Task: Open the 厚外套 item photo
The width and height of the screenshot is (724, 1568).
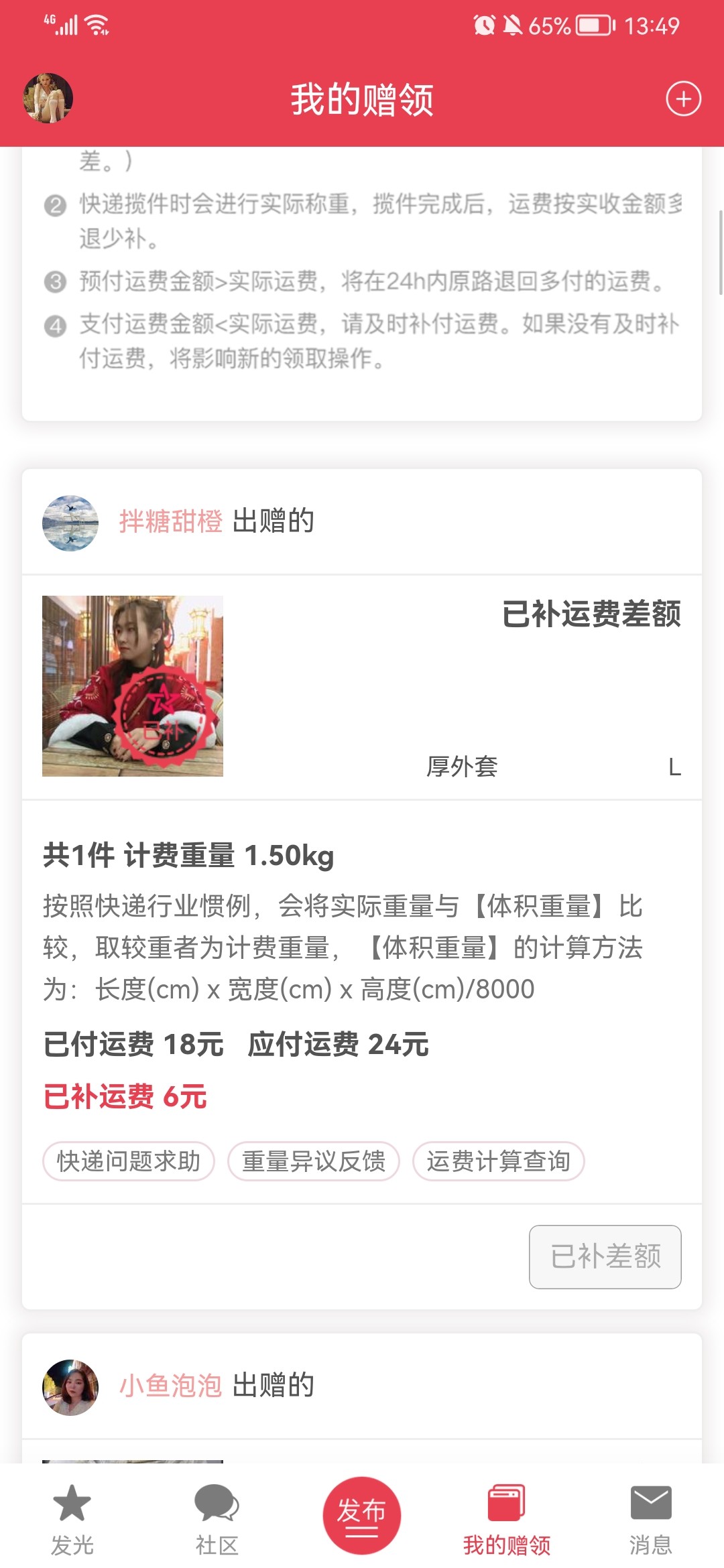Action: pyautogui.click(x=133, y=685)
